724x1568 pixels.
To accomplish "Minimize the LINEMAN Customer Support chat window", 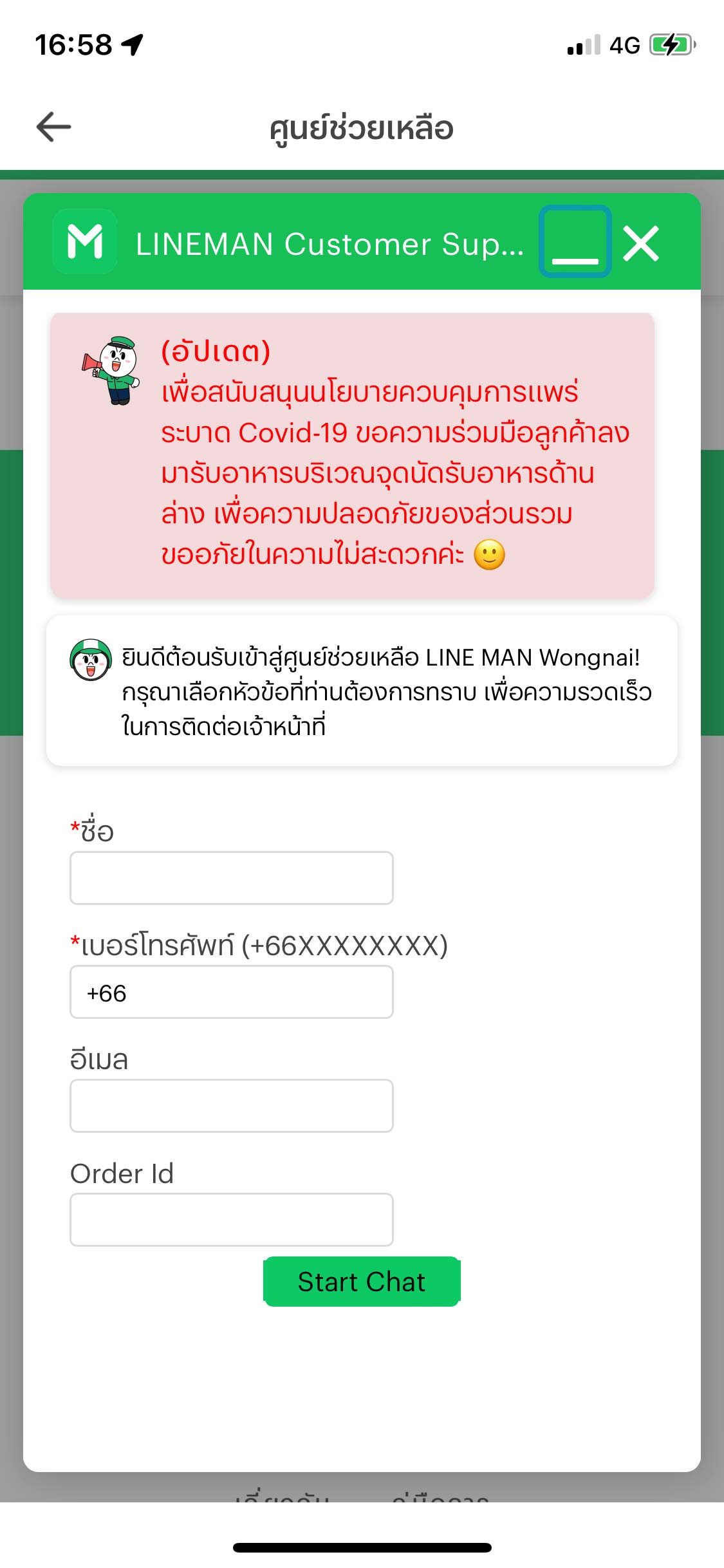I will click(575, 243).
